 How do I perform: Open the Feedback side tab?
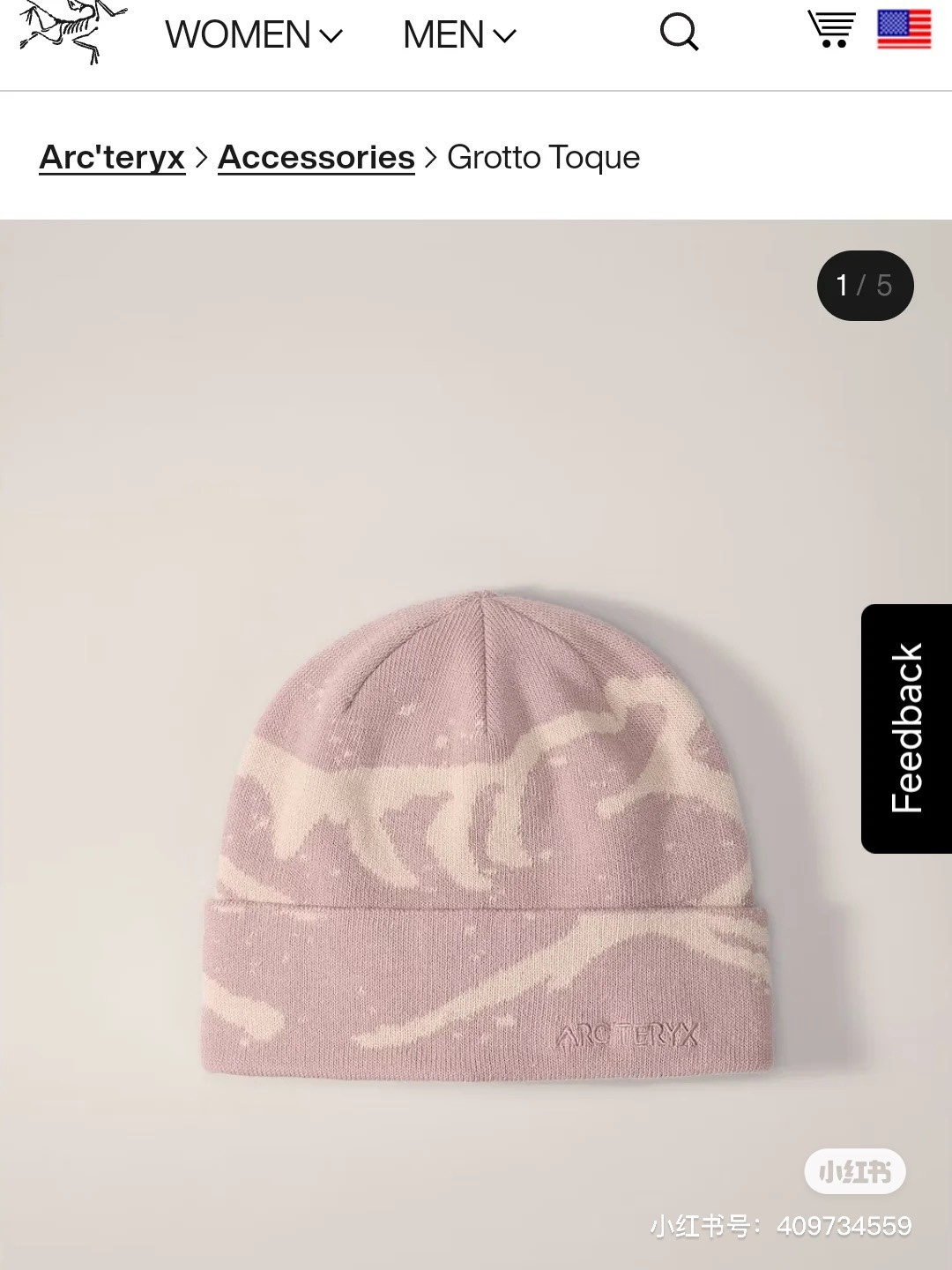coord(906,728)
